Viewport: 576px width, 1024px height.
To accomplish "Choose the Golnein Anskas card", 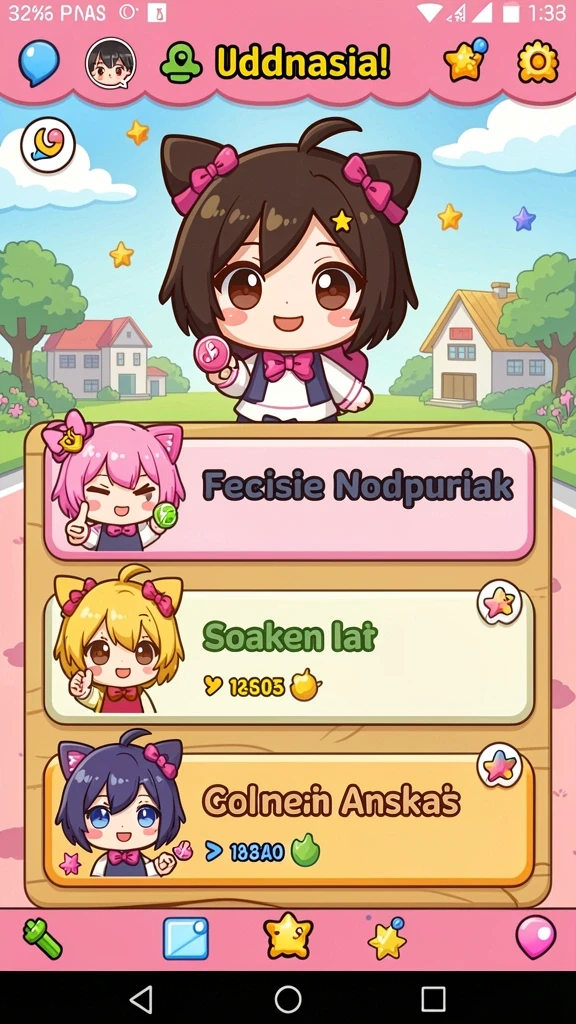I will point(289,819).
